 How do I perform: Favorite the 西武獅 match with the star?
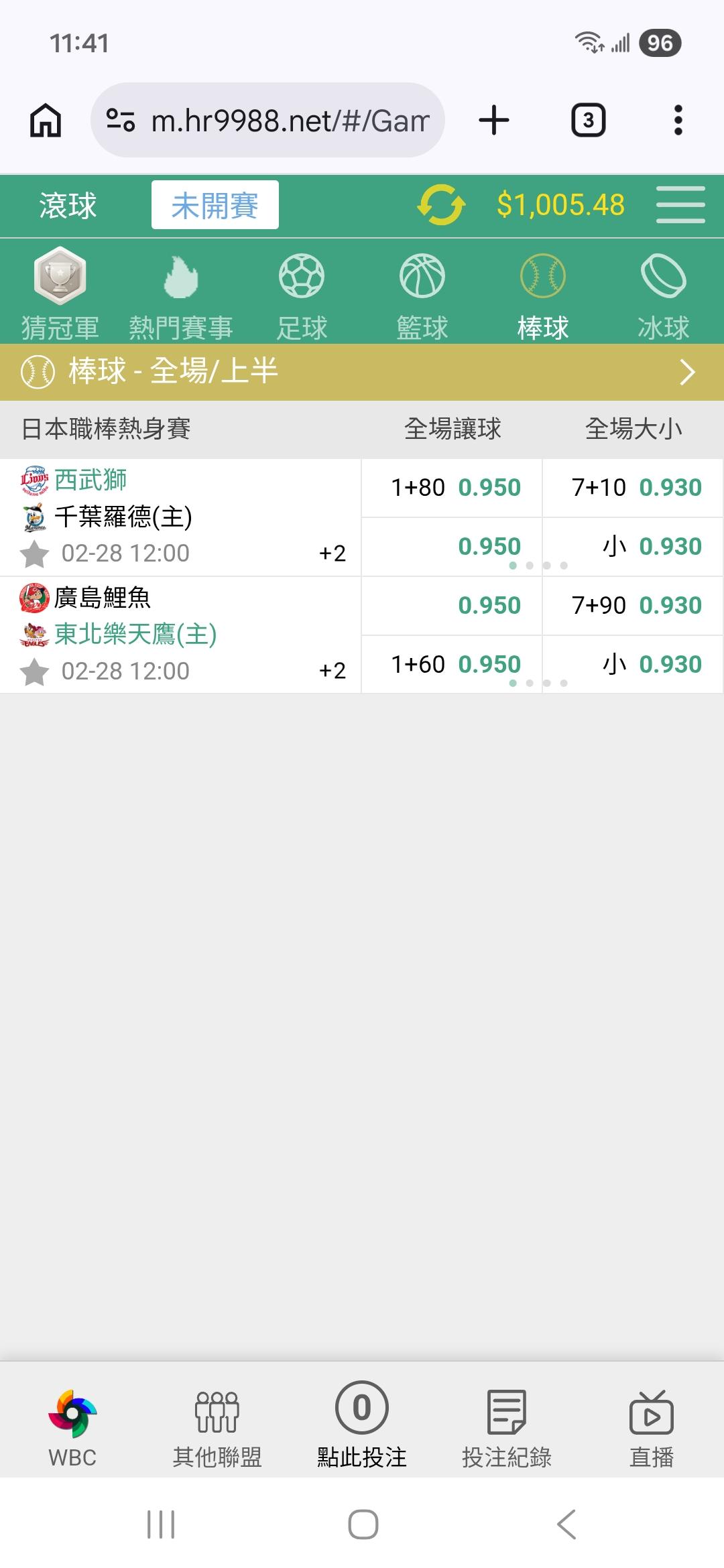click(34, 554)
